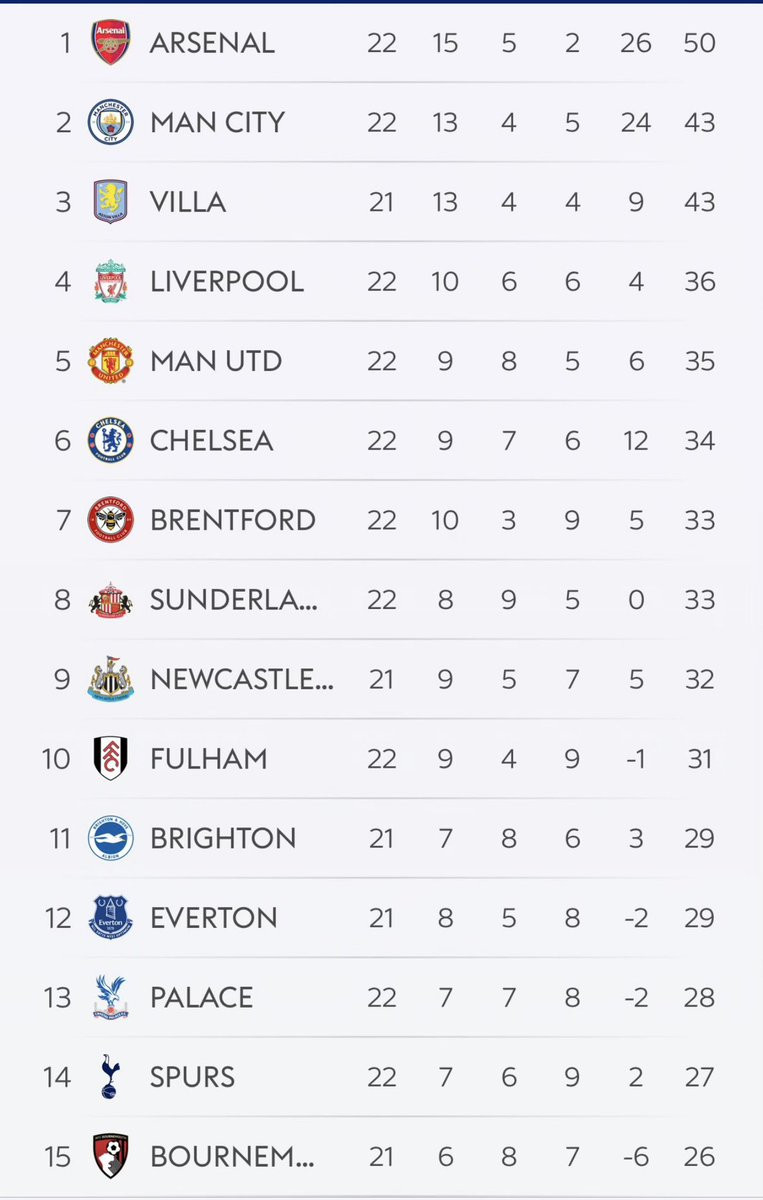Viewport: 763px width, 1200px height.
Task: Open Liverpool's team entry
Action: [226, 281]
